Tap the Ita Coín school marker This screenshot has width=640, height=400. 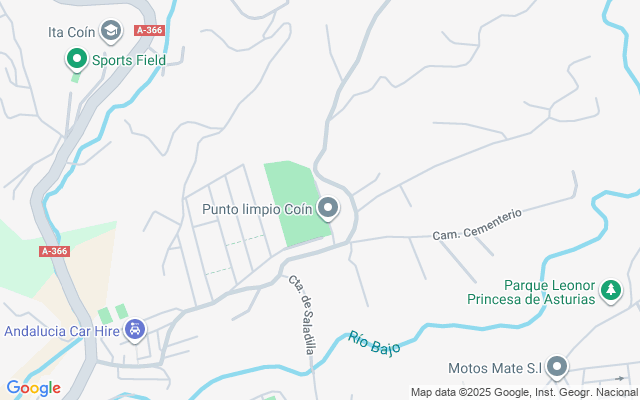click(x=111, y=32)
